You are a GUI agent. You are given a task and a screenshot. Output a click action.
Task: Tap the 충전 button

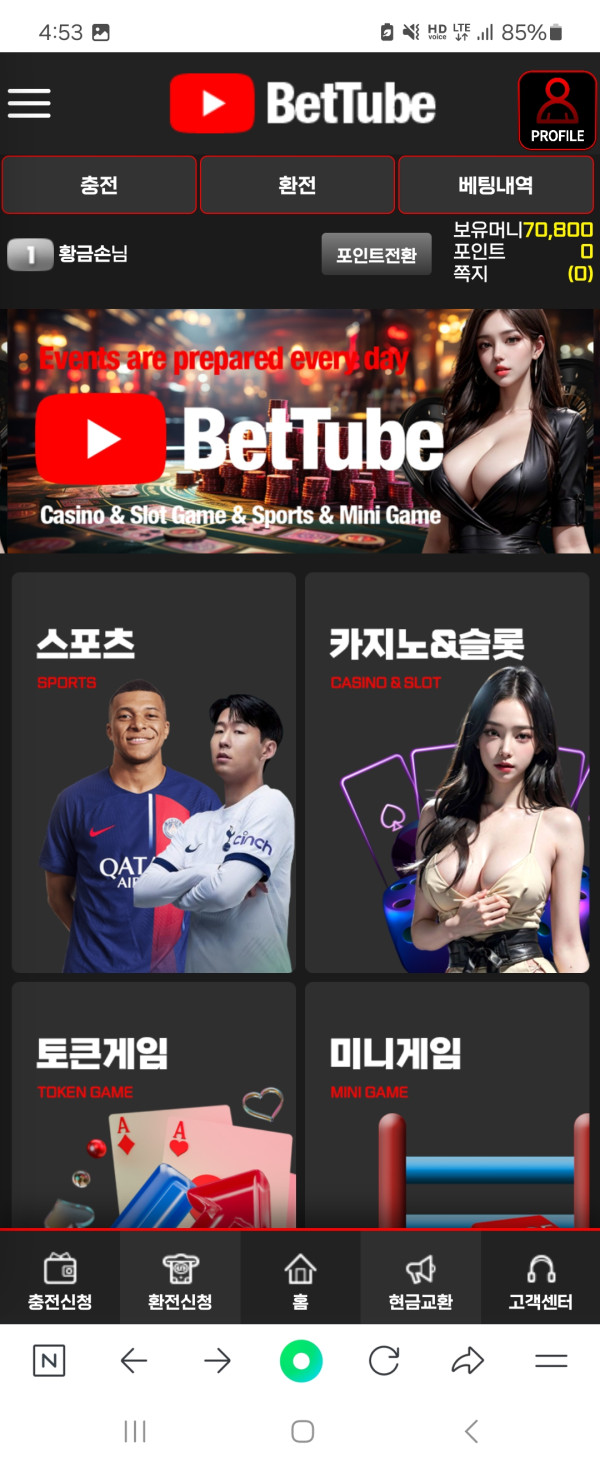[x=99, y=185]
